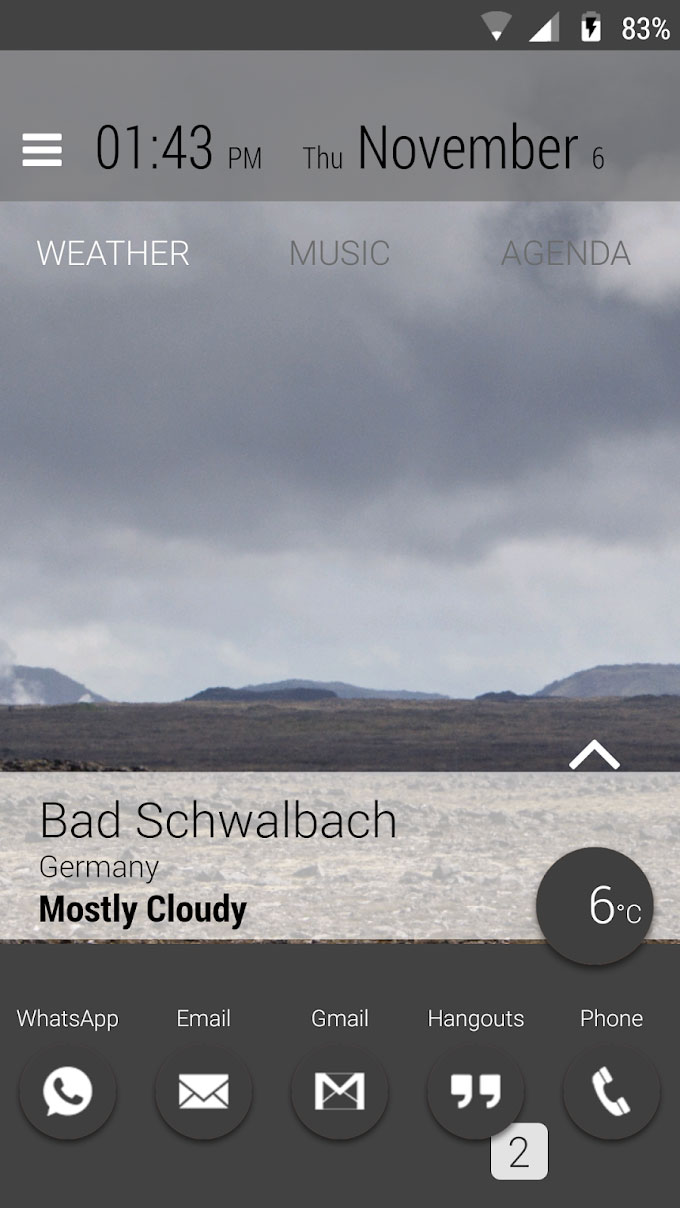Image resolution: width=680 pixels, height=1208 pixels.
Task: Open the Email app
Action: pyautogui.click(x=204, y=1091)
